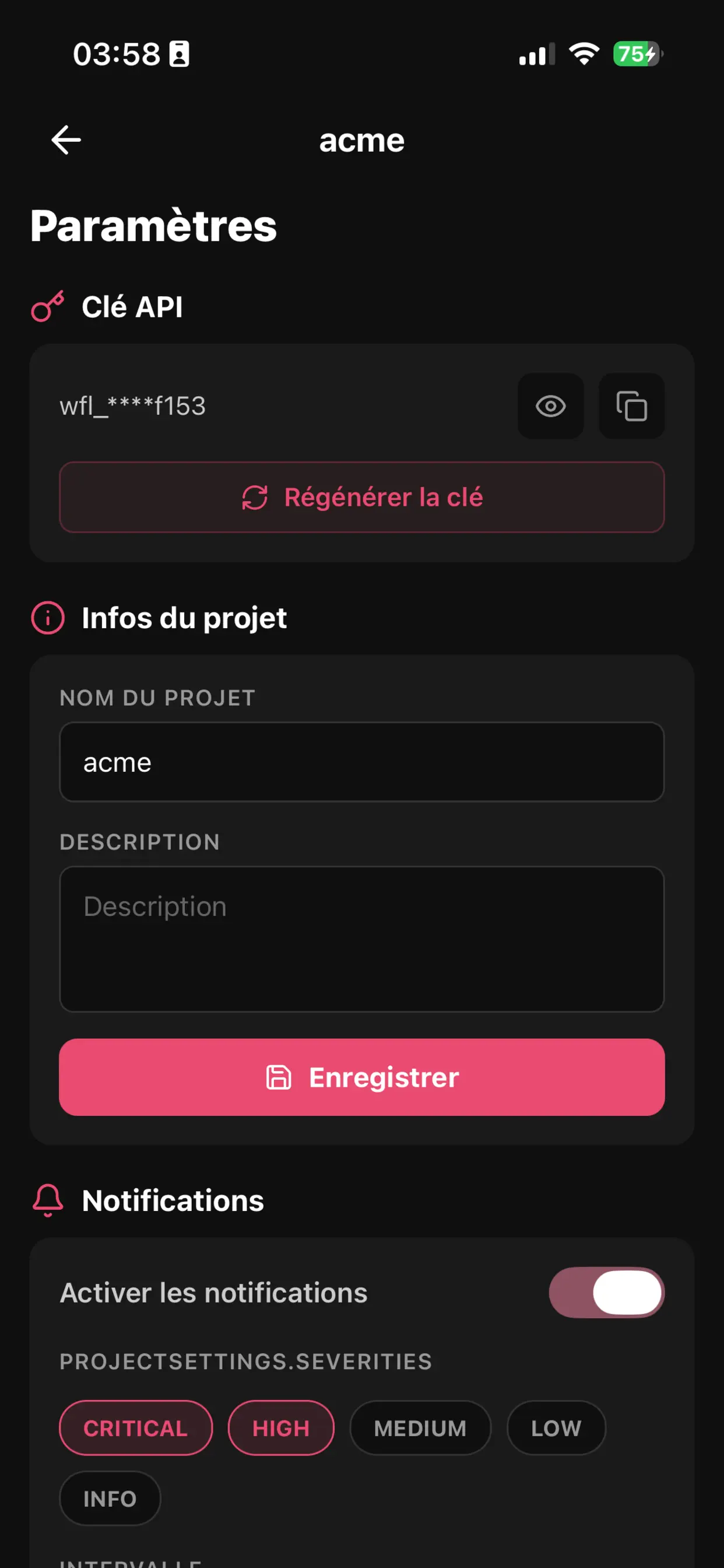Focus the project name field containing acme
This screenshot has height=1568, width=724.
[x=361, y=761]
